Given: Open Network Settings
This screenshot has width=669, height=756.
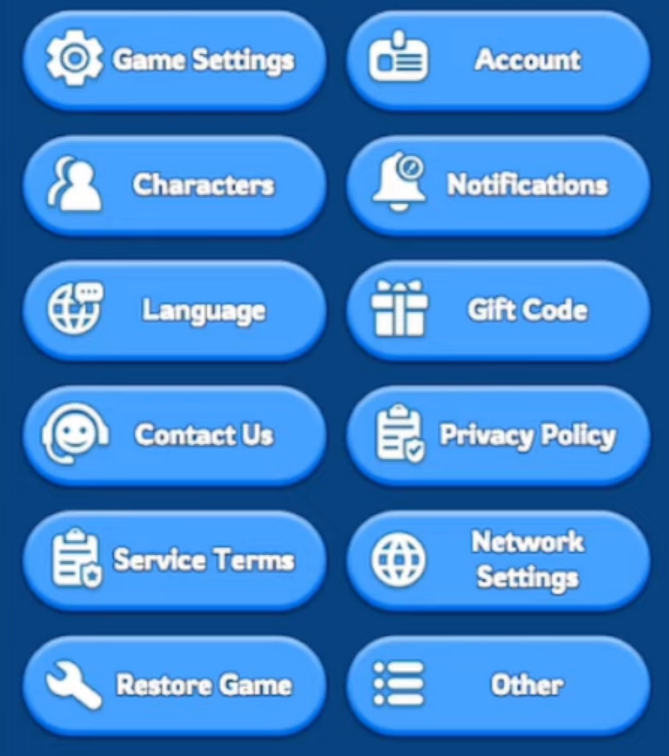Looking at the screenshot, I should [497, 559].
